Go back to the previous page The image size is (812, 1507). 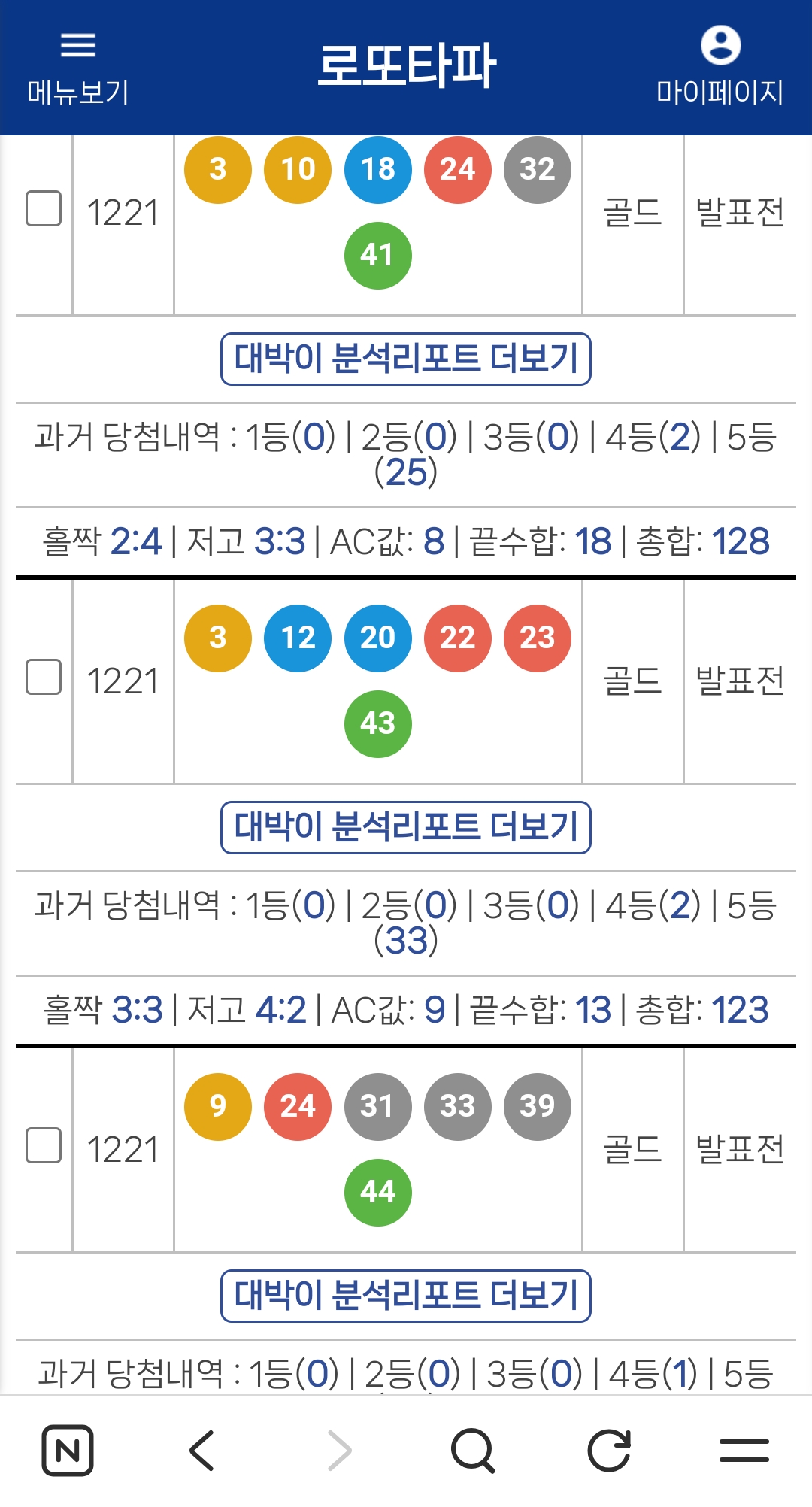(x=201, y=1450)
